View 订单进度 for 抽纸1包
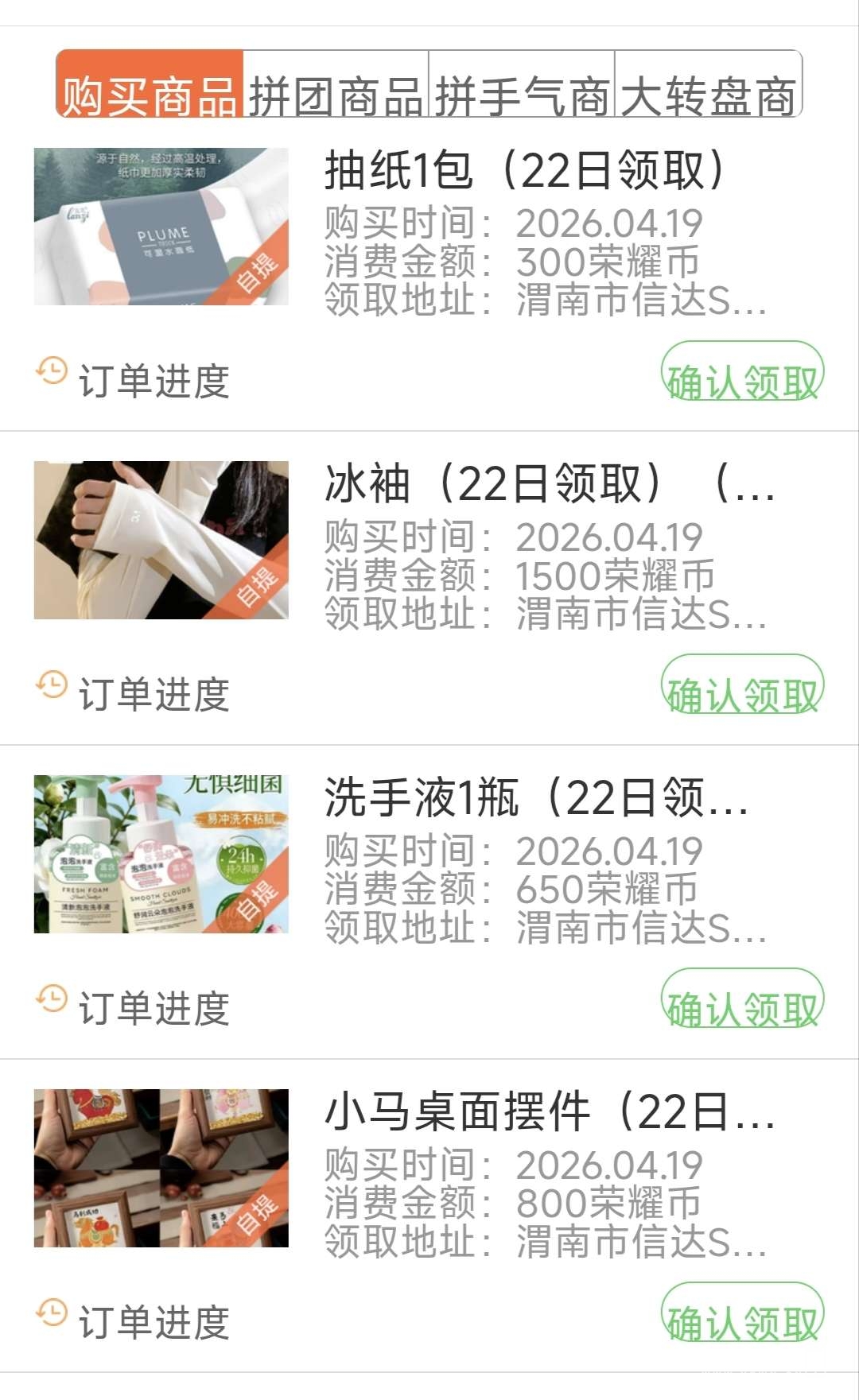 [x=135, y=378]
